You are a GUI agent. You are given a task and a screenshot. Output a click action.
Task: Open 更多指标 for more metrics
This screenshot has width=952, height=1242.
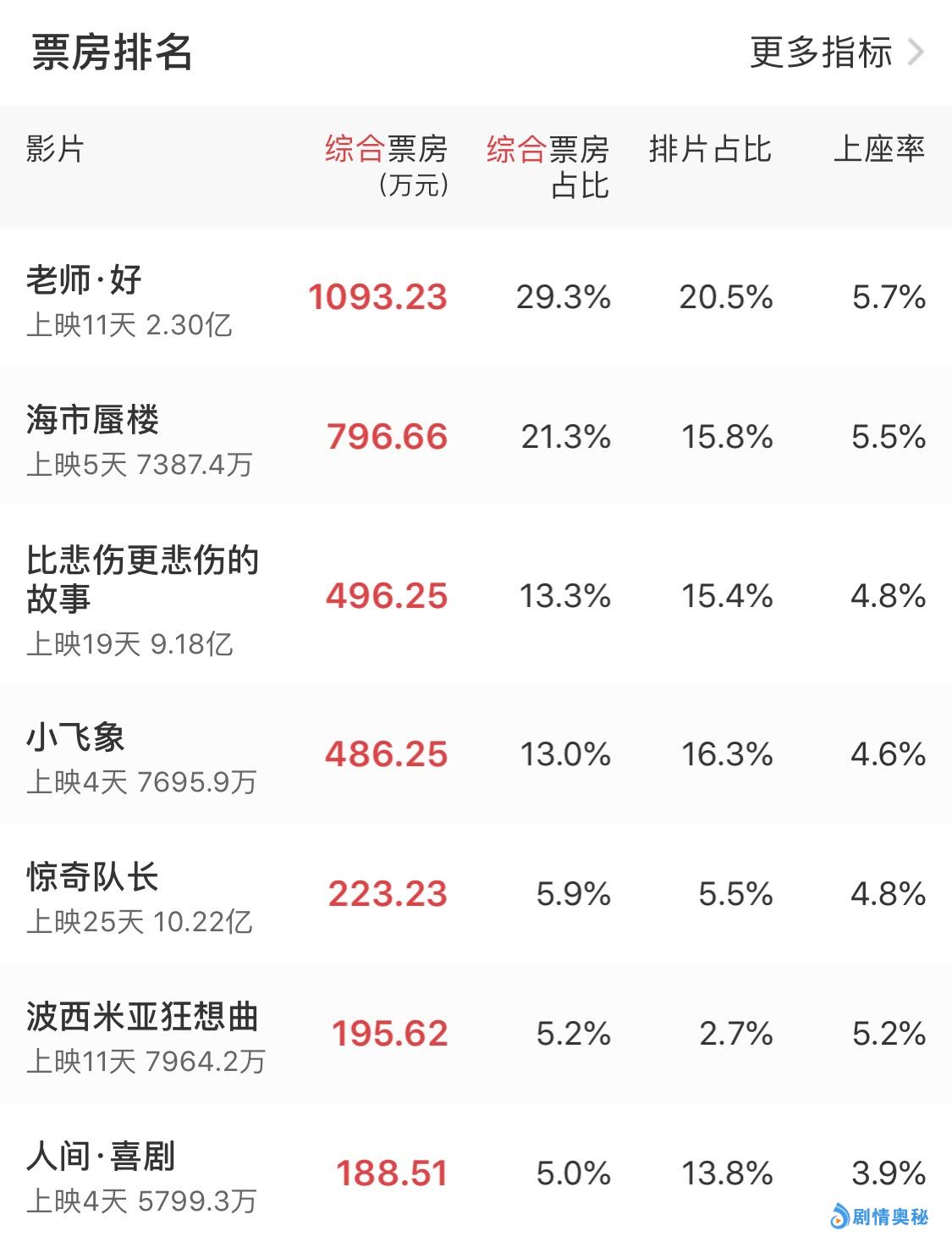tap(835, 52)
